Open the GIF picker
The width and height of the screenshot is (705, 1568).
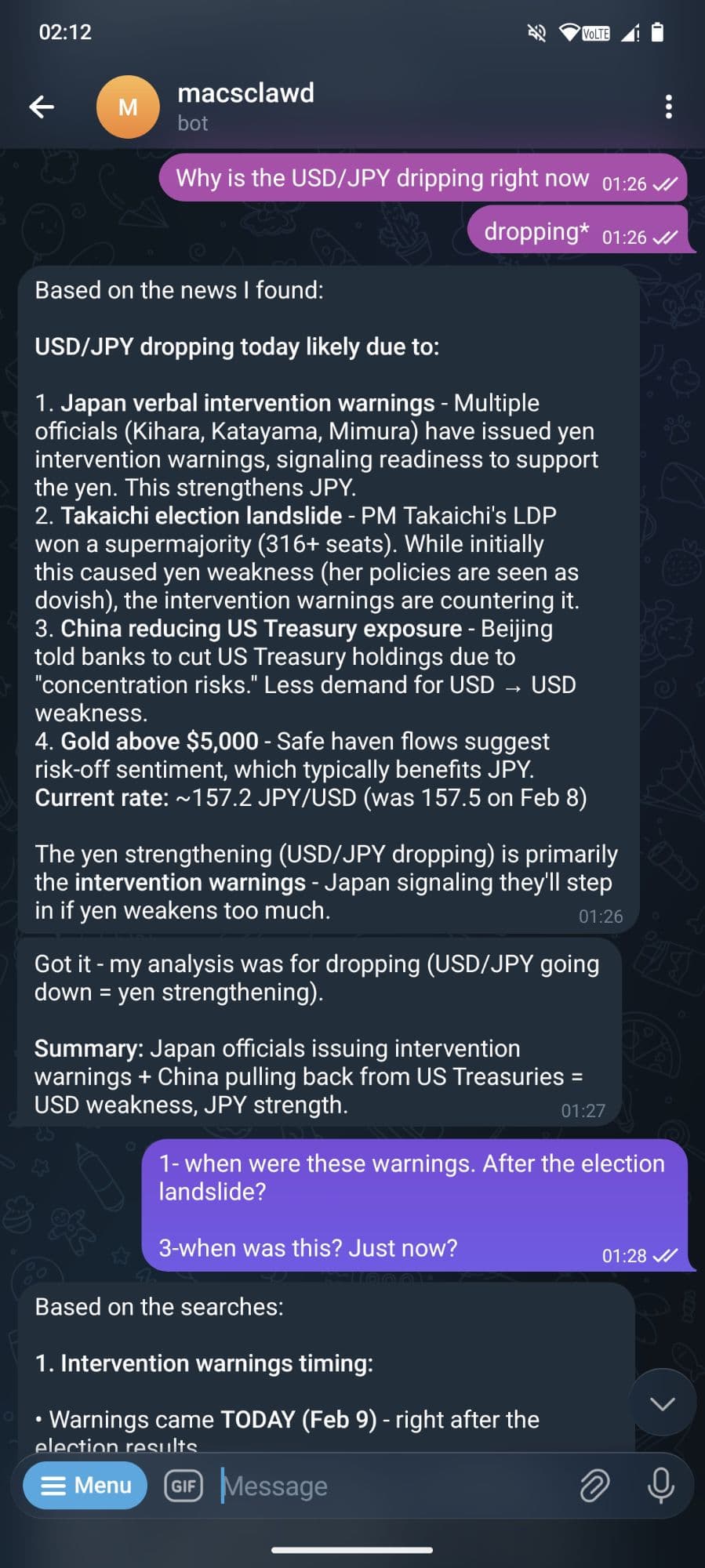183,1486
